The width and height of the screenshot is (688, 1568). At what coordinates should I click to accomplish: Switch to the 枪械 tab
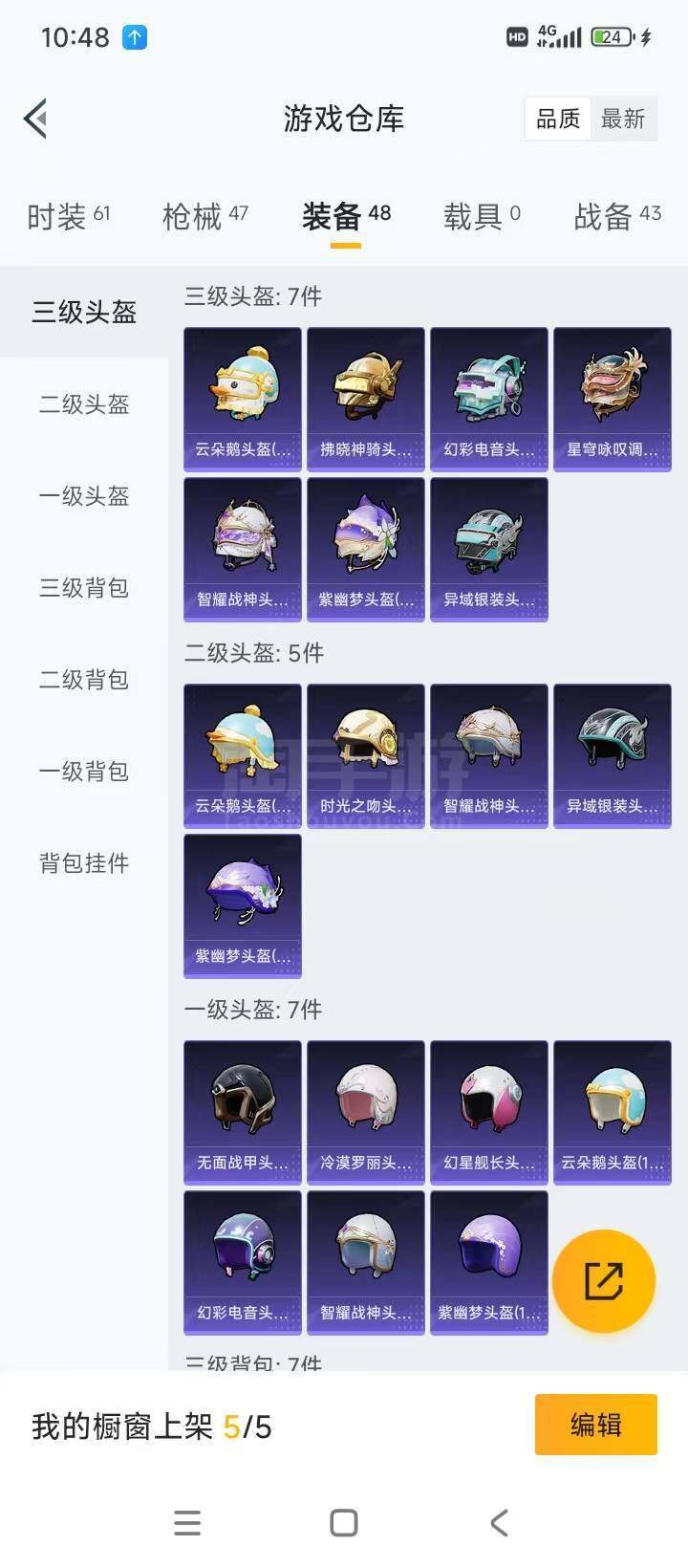204,217
